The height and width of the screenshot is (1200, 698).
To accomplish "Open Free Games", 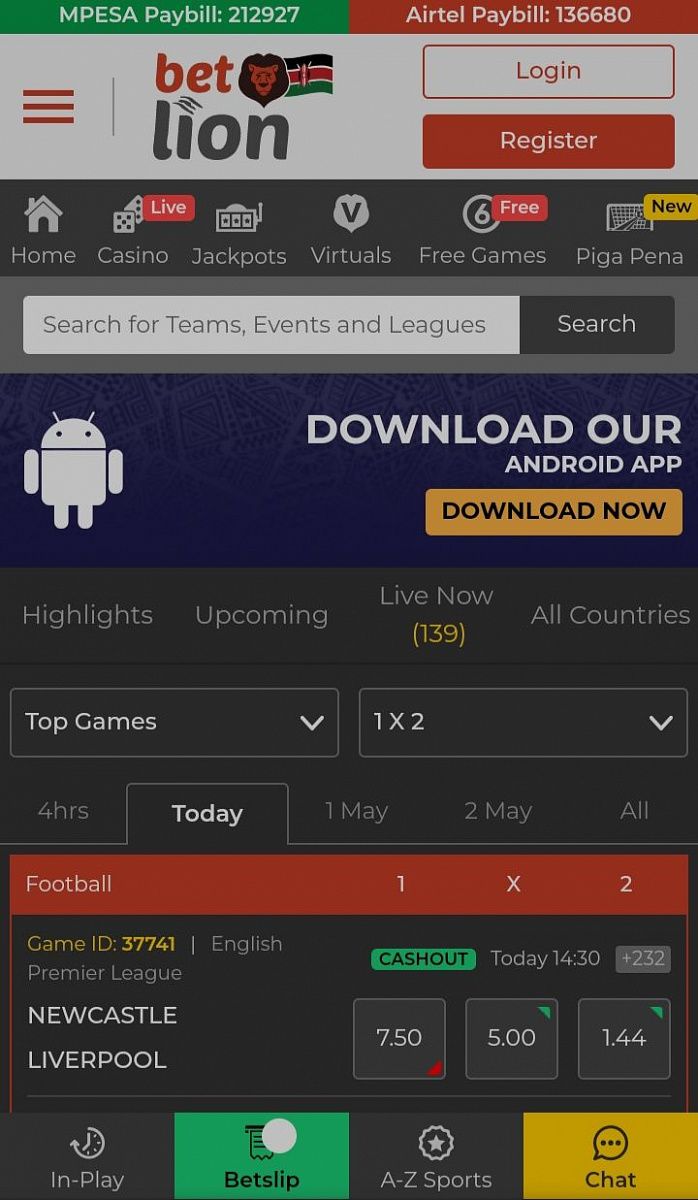I will click(x=482, y=231).
